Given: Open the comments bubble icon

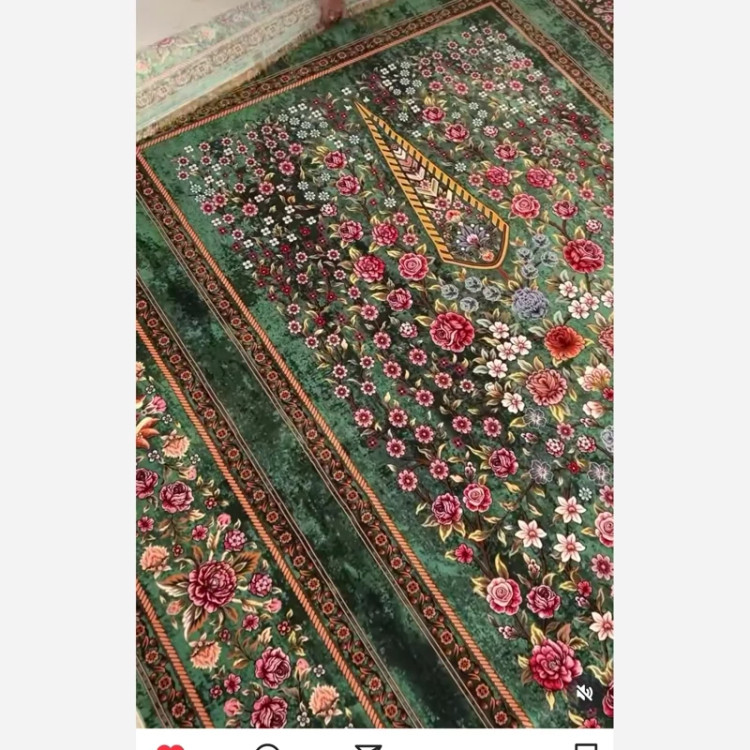Looking at the screenshot, I should pos(268,746).
